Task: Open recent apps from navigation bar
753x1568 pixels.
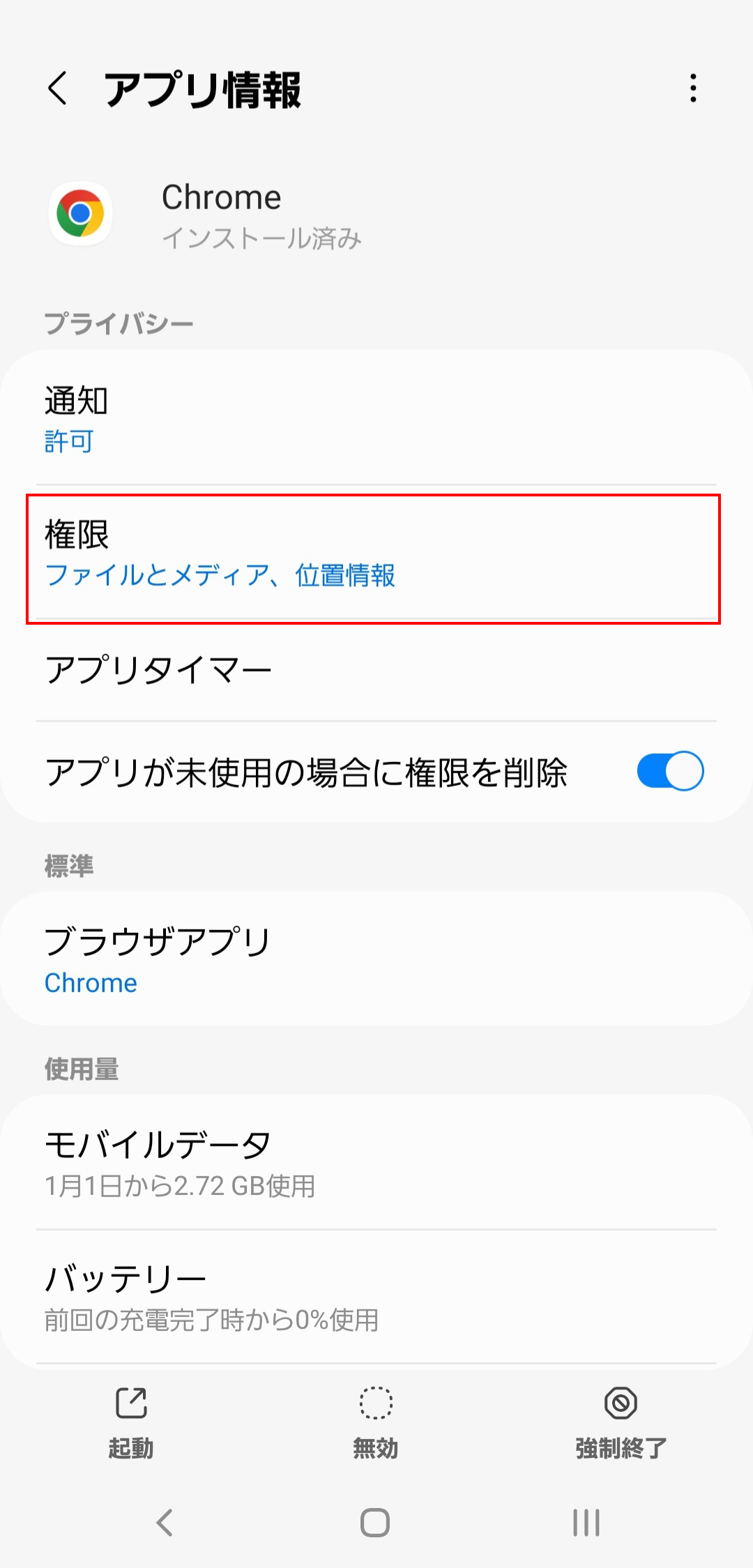Action: point(586,1523)
